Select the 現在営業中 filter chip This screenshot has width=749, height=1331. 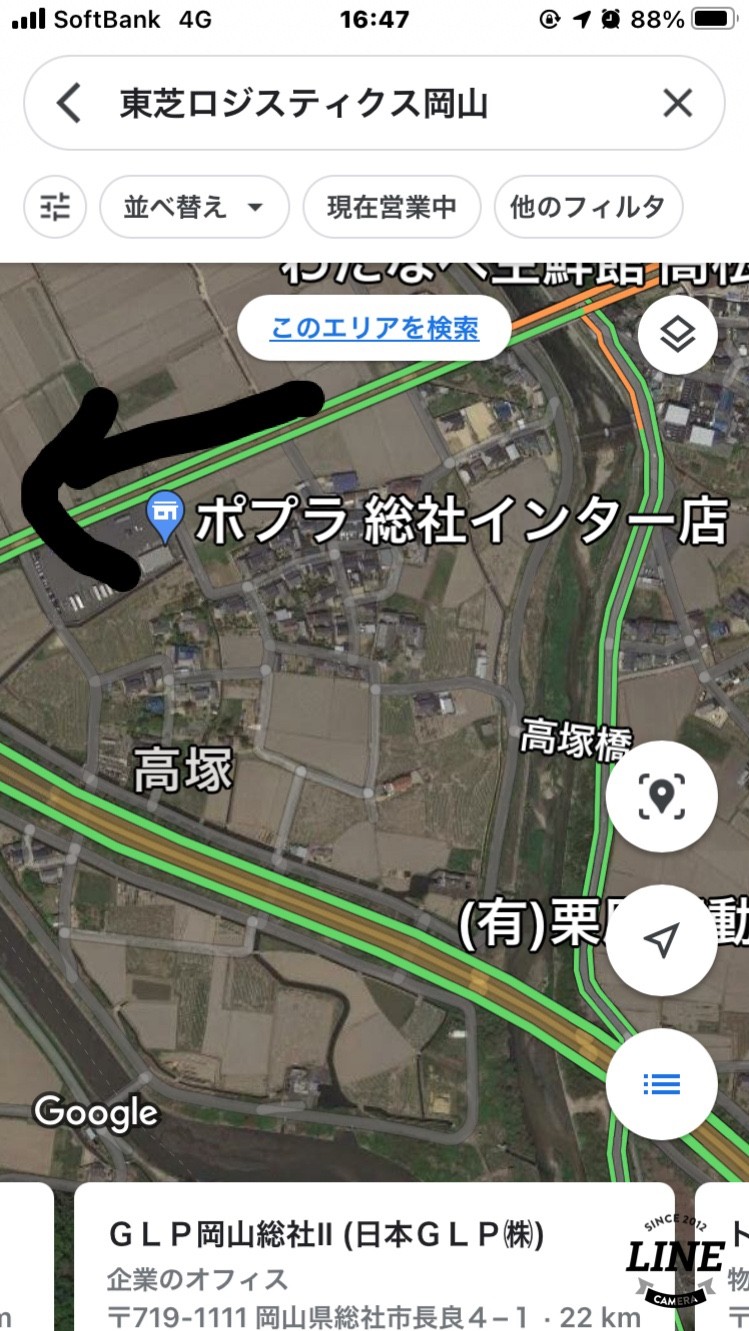tap(392, 207)
